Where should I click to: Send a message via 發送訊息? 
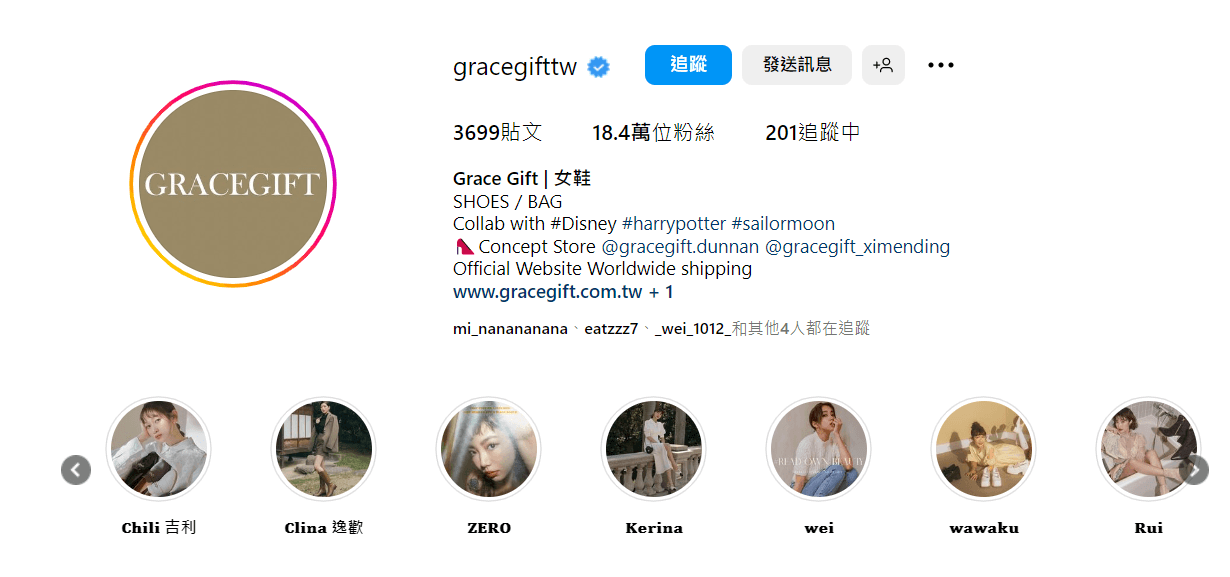pos(796,65)
